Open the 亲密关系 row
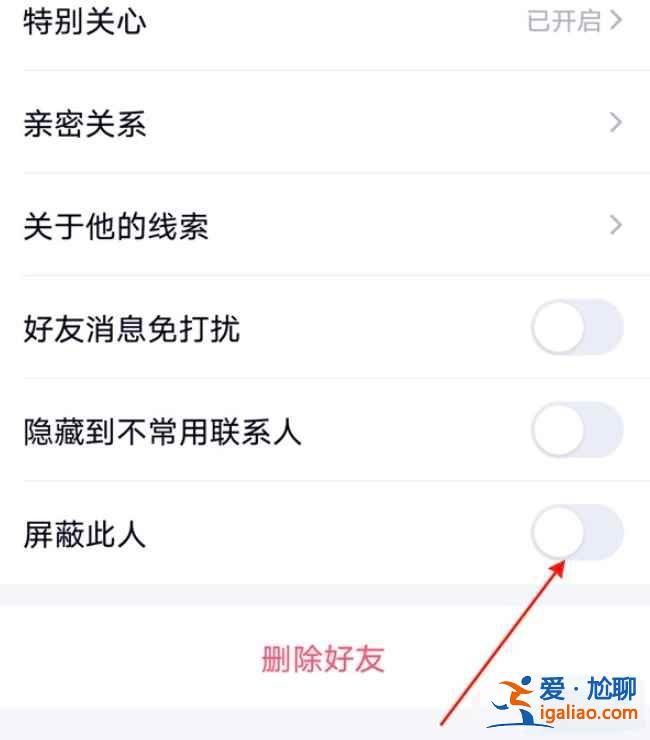 coord(323,124)
